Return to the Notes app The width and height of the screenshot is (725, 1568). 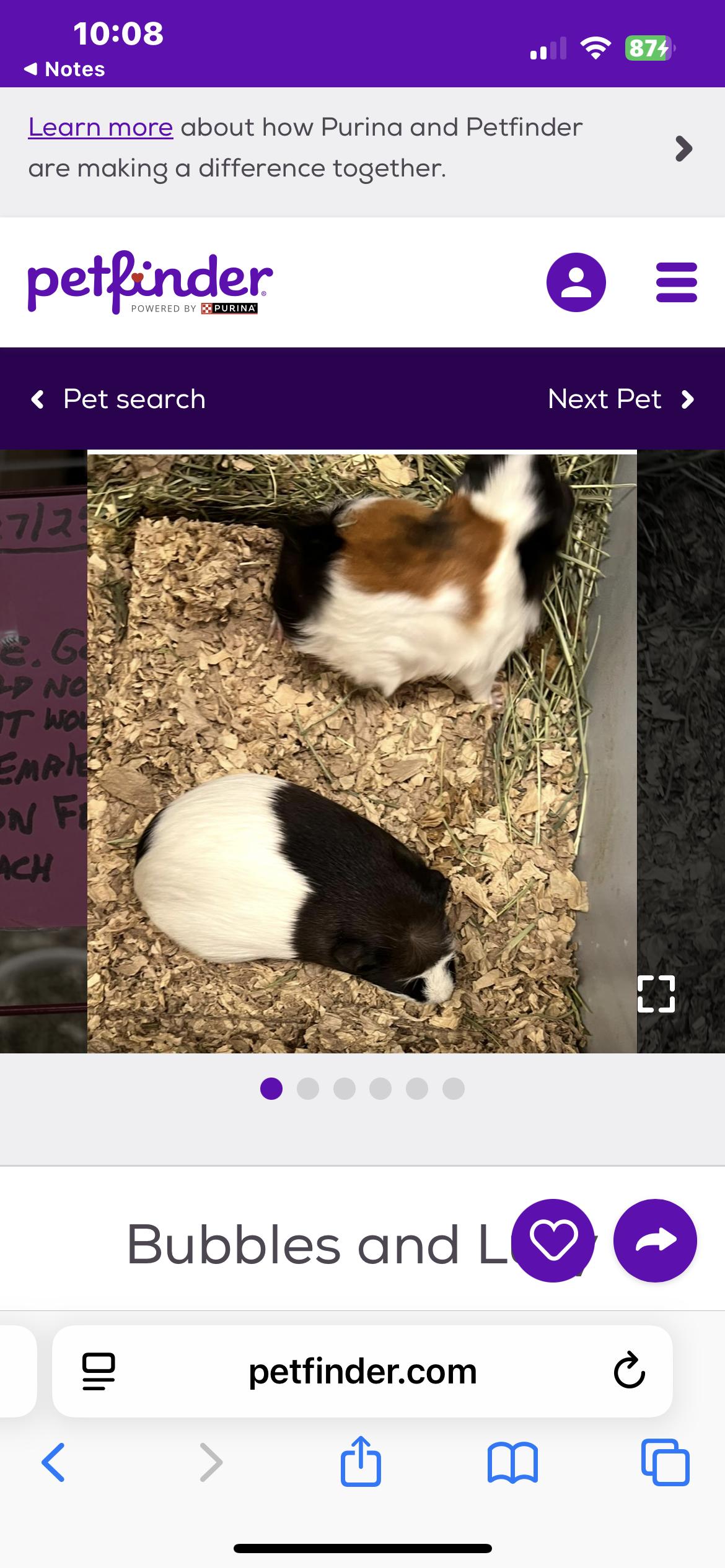click(x=65, y=69)
